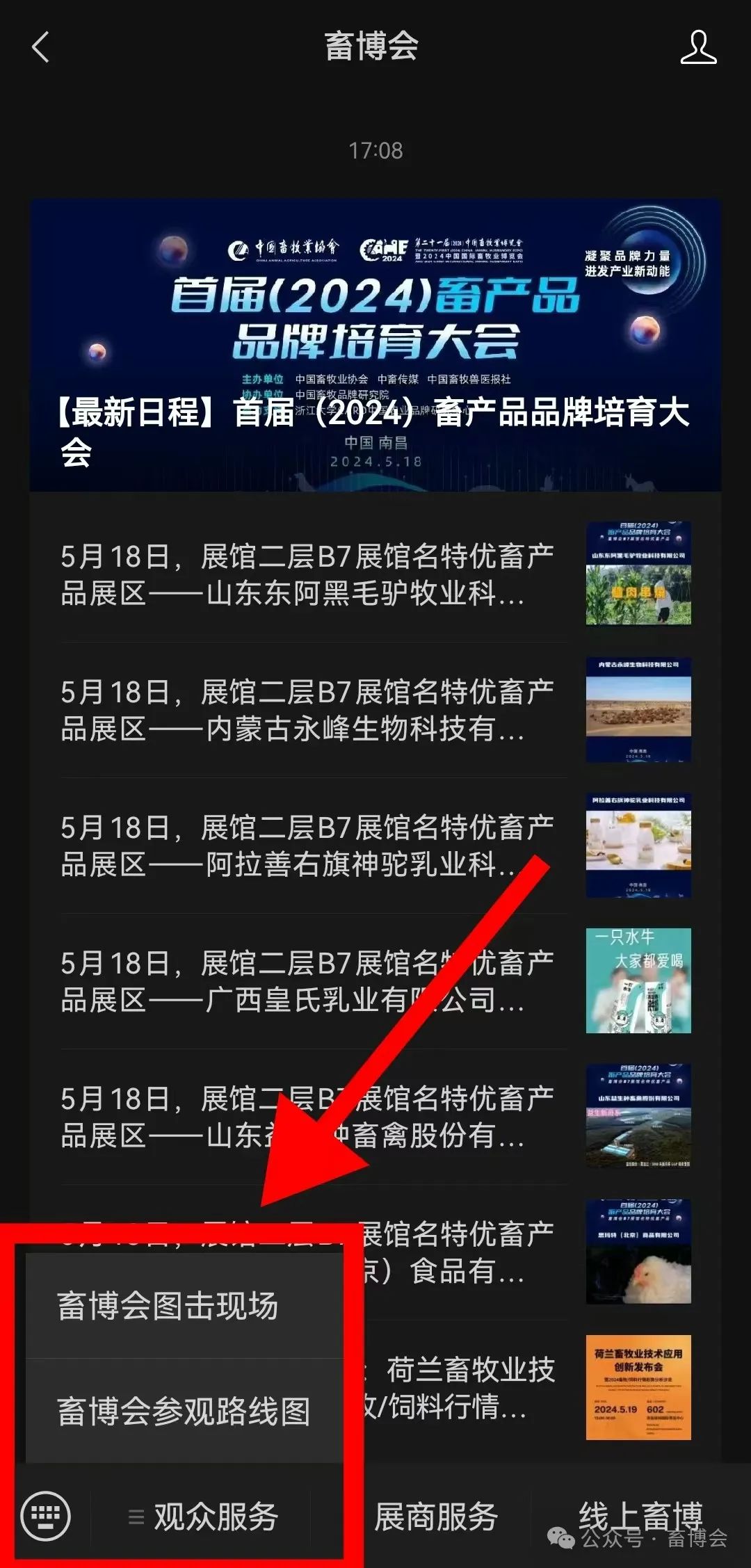Select 畜博会参观路线图 from the popup menu

pyautogui.click(x=184, y=1412)
